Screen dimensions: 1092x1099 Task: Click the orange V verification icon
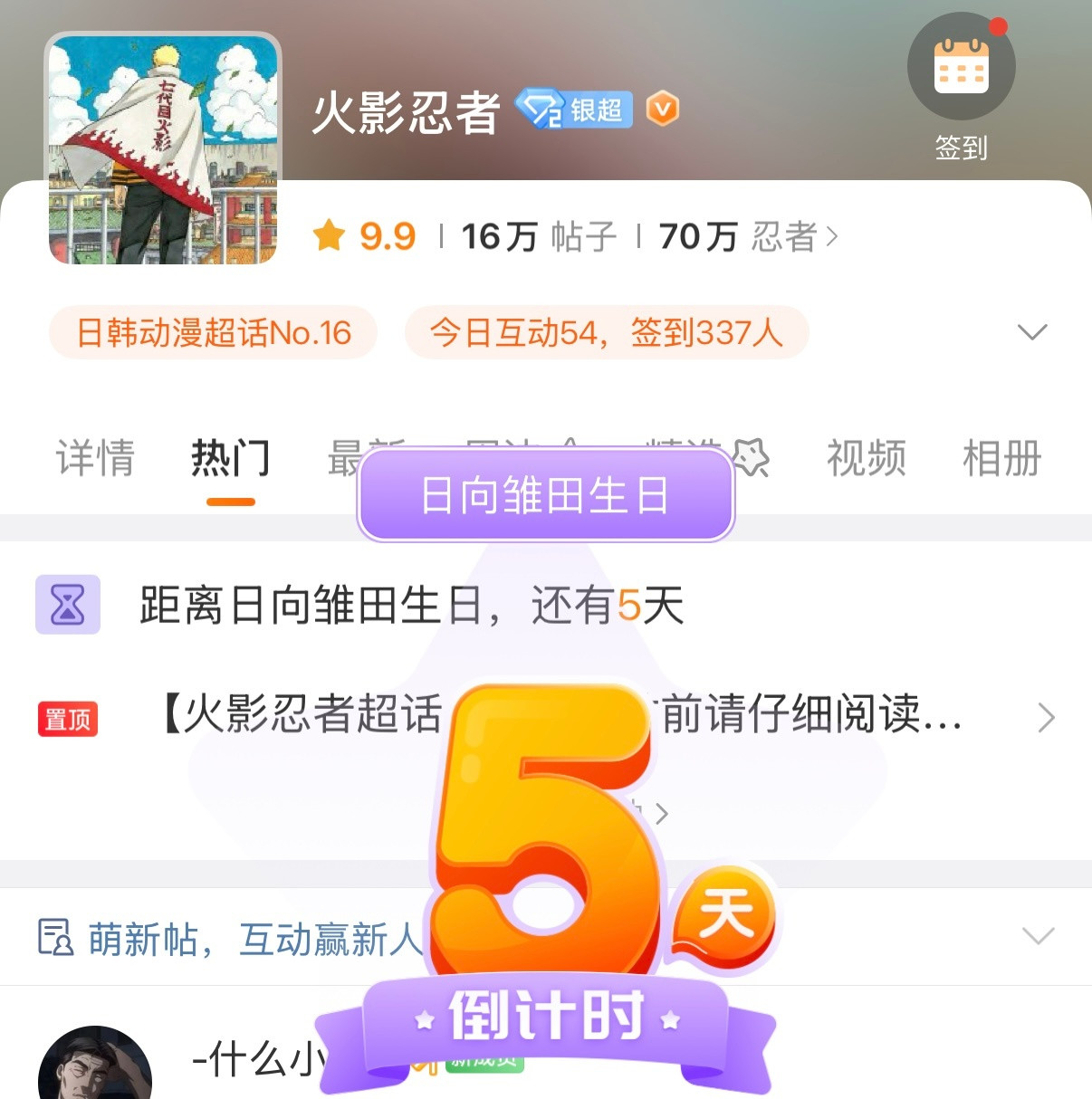point(662,109)
